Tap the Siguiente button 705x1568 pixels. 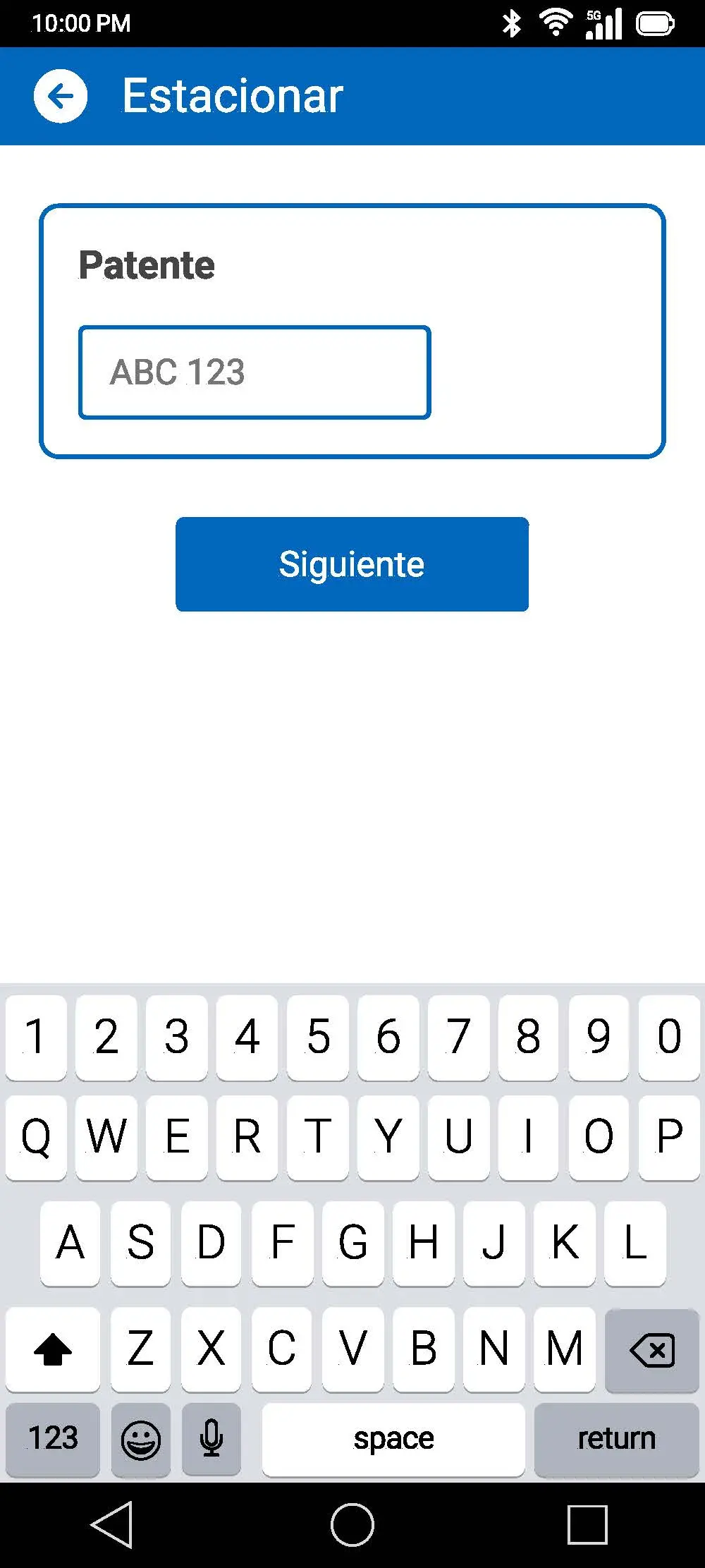point(352,564)
